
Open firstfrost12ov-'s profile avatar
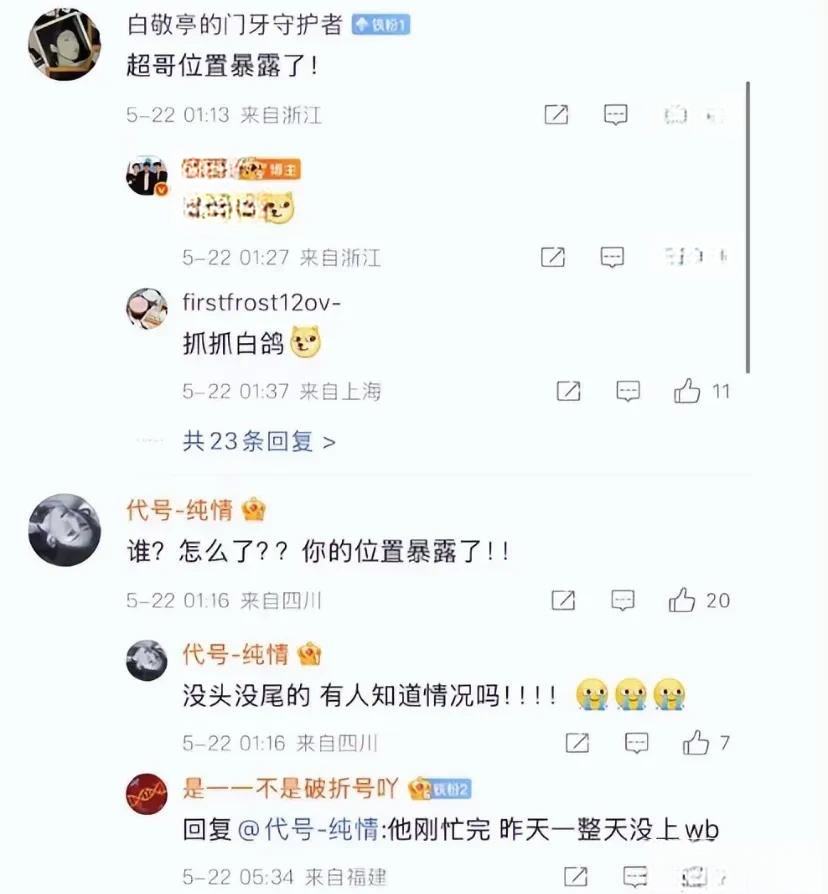(x=147, y=309)
